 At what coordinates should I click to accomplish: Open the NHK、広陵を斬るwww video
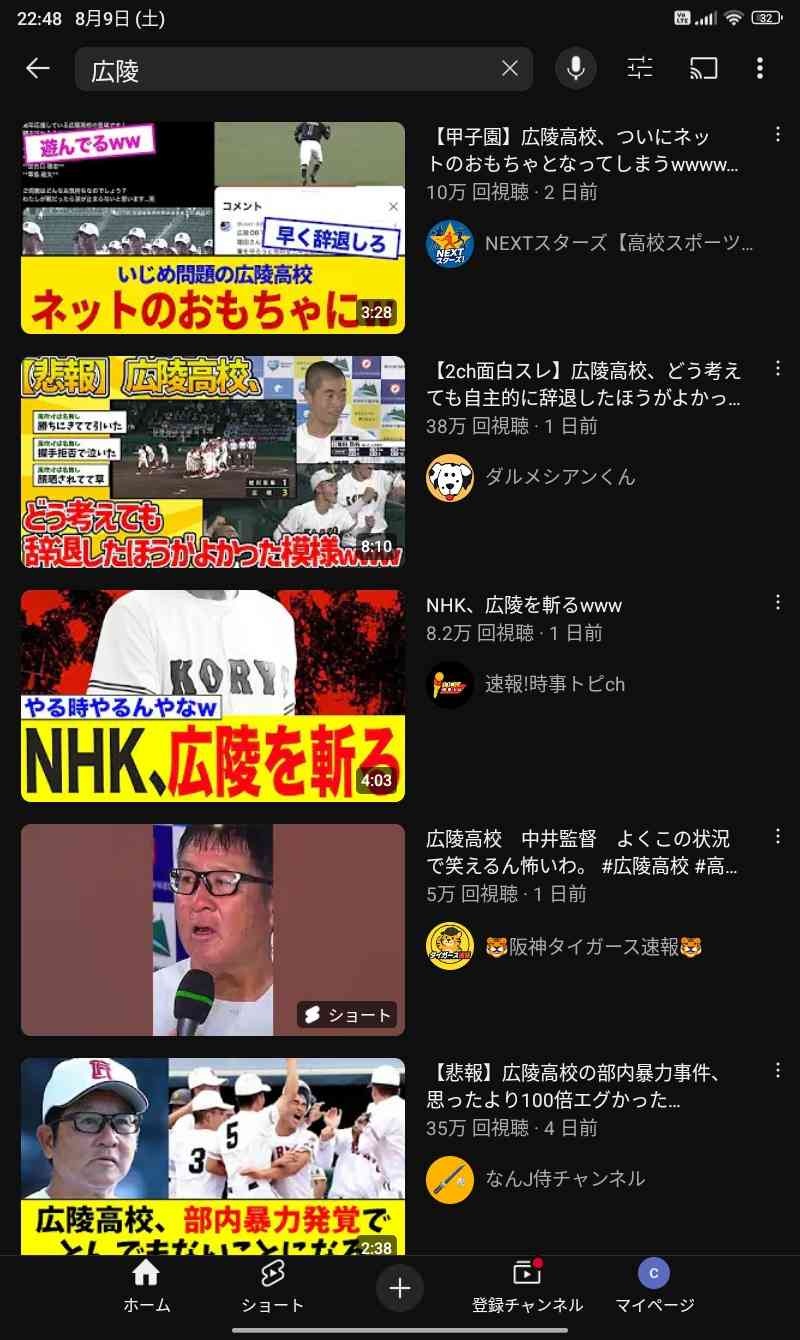click(524, 605)
